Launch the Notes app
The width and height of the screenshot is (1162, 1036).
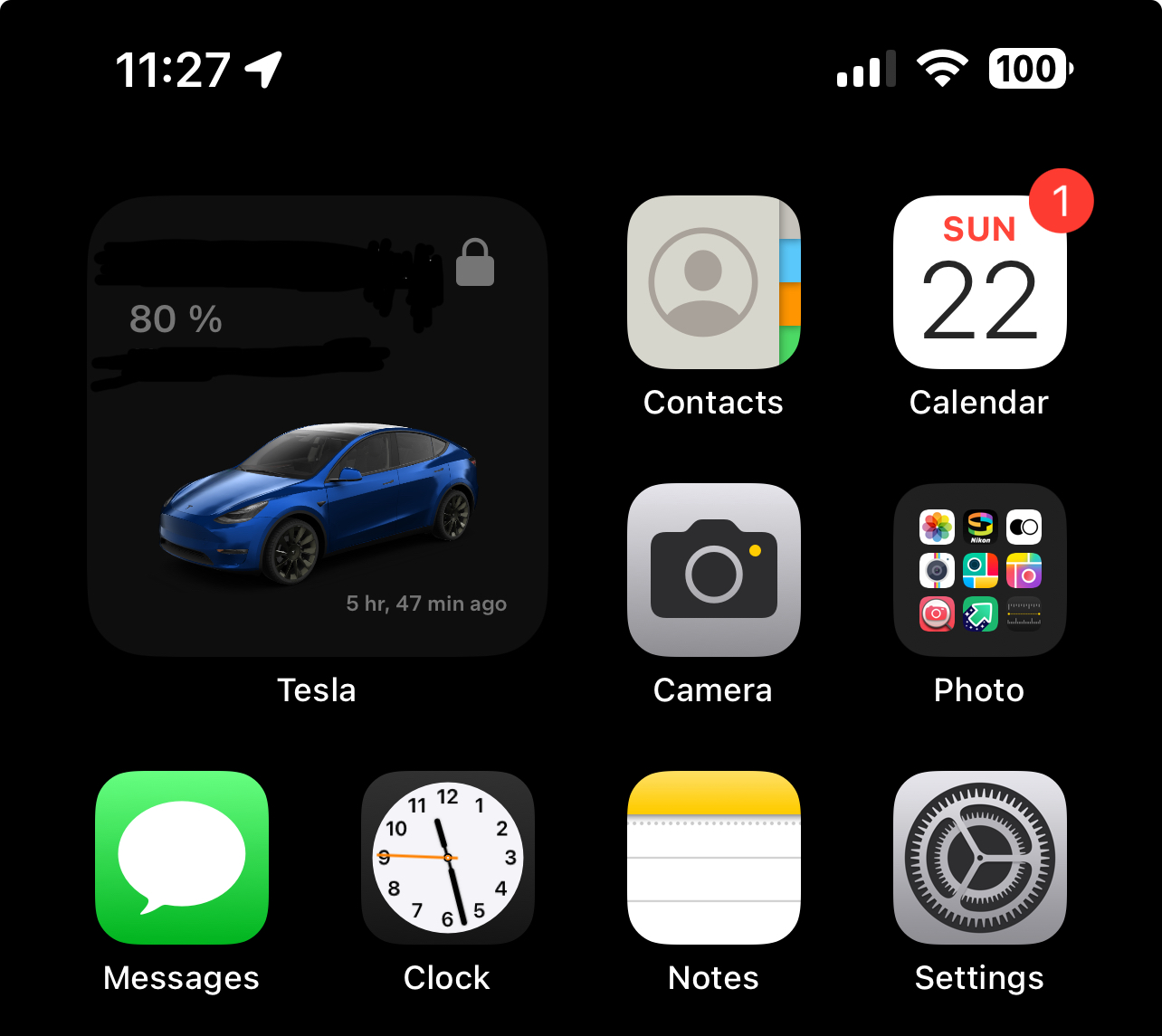tap(713, 857)
